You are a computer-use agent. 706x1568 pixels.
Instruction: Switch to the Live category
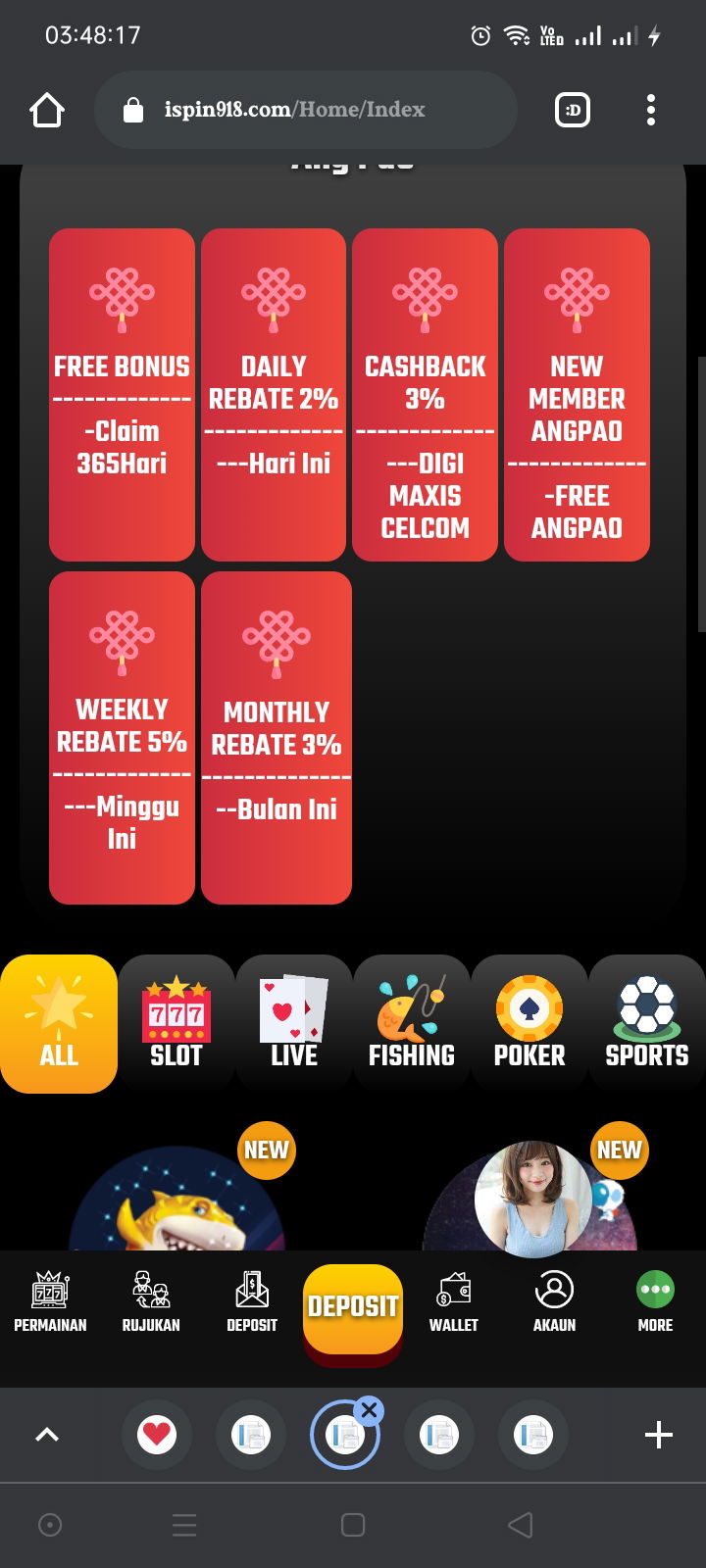point(294,1023)
